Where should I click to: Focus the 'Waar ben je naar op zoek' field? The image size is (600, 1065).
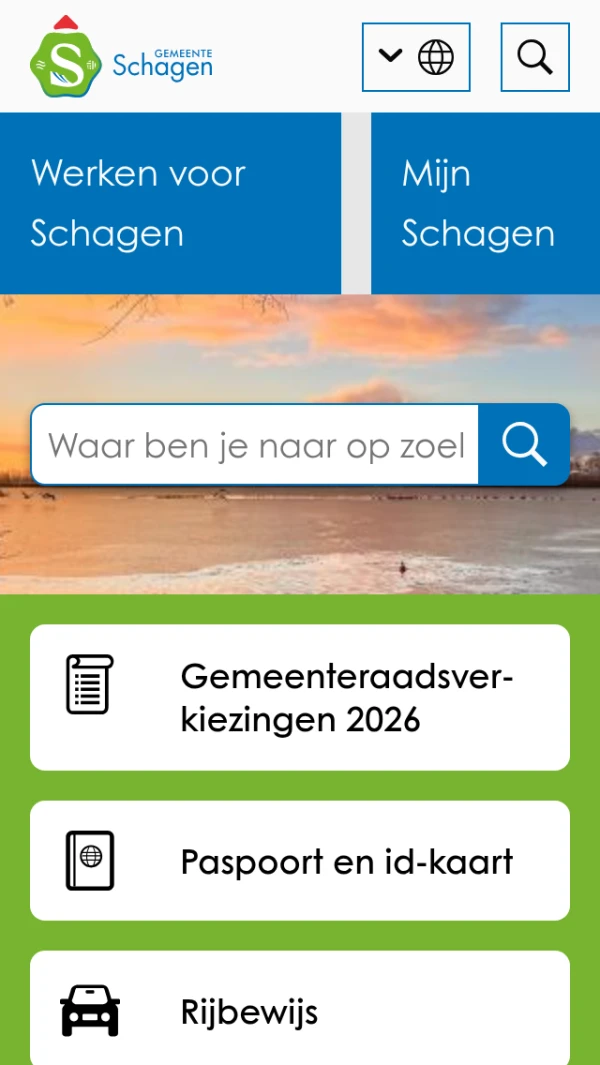tap(255, 445)
